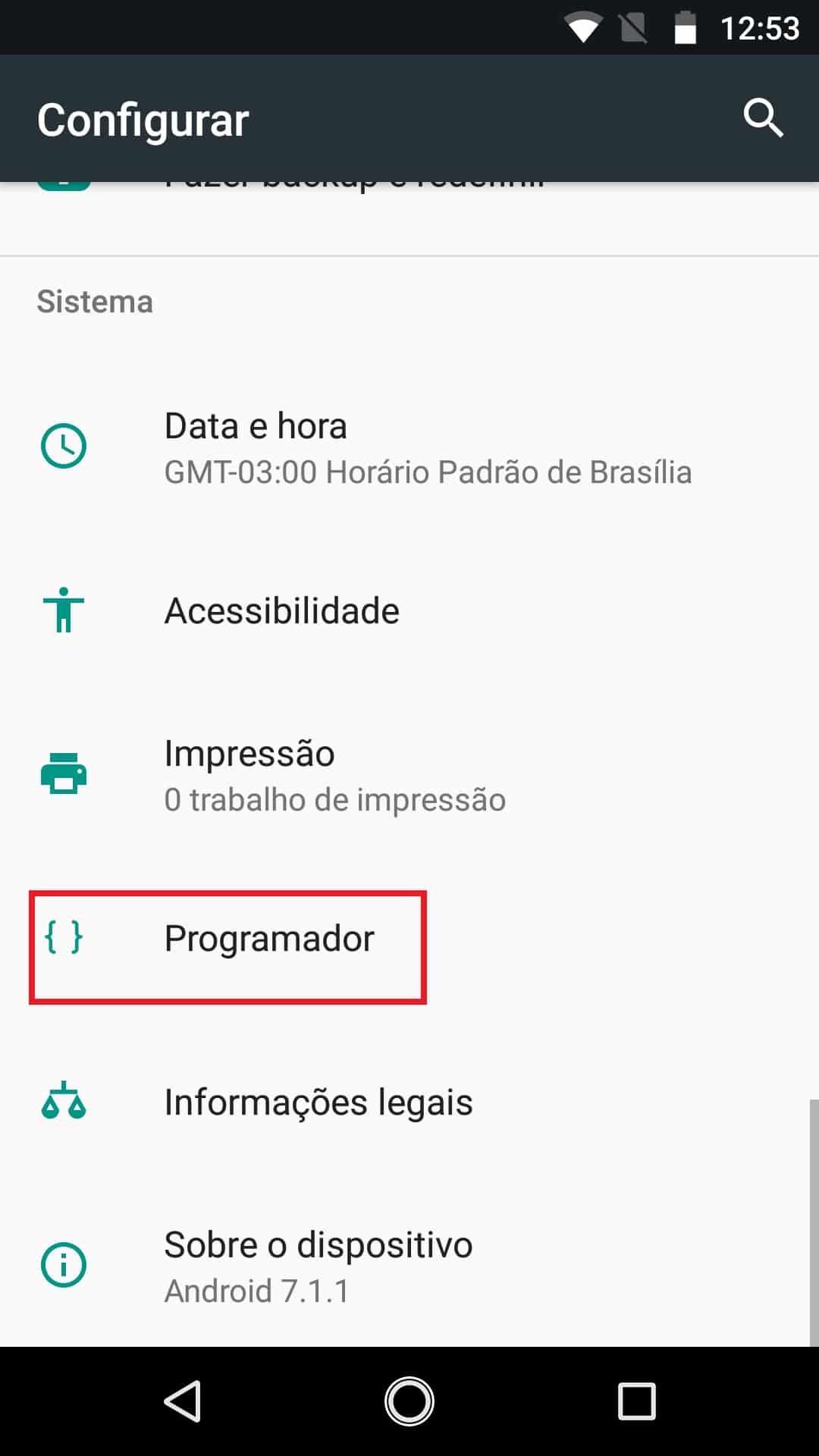This screenshot has width=819, height=1456.
Task: Open the Data e hora clock icon
Action: click(64, 447)
